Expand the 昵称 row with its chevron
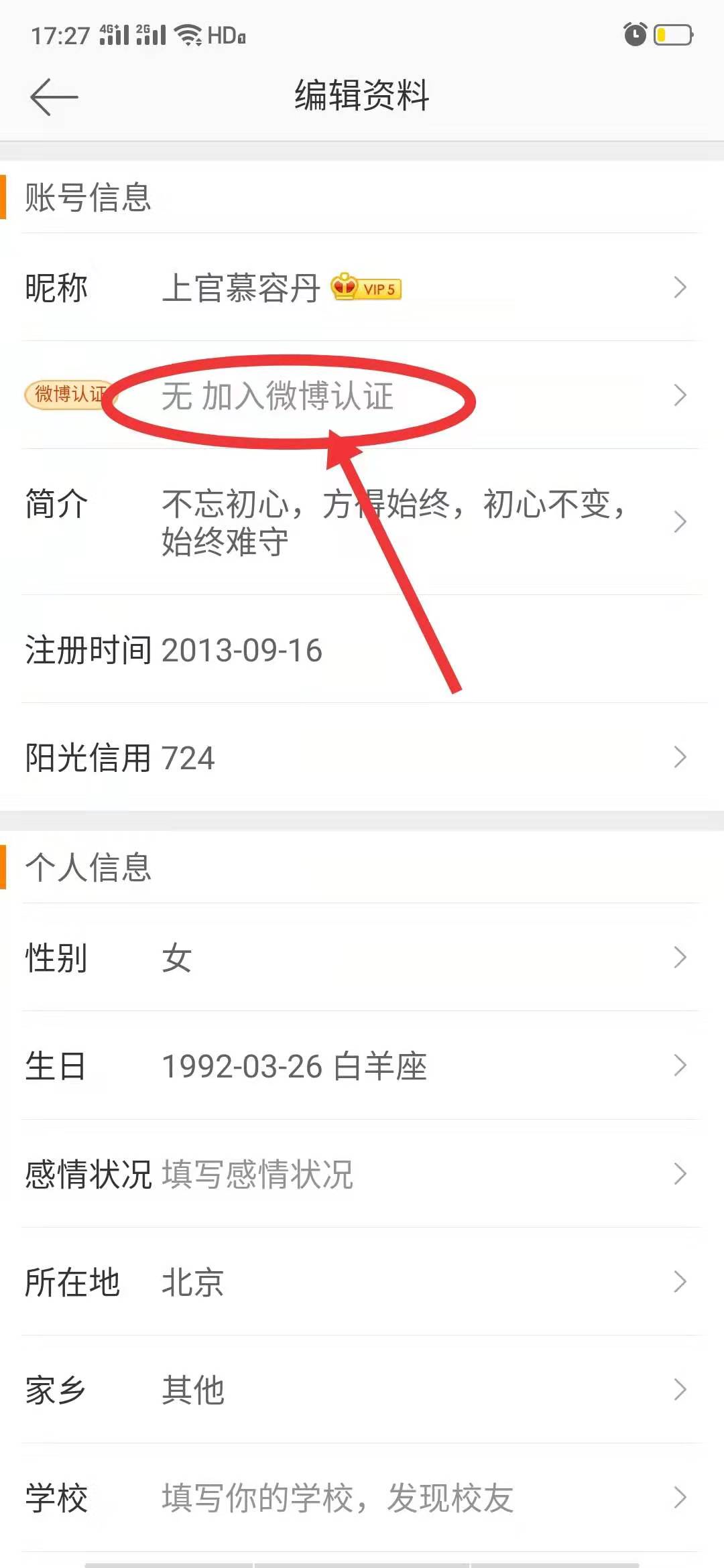Screen dimensions: 724x1568 coord(680,288)
